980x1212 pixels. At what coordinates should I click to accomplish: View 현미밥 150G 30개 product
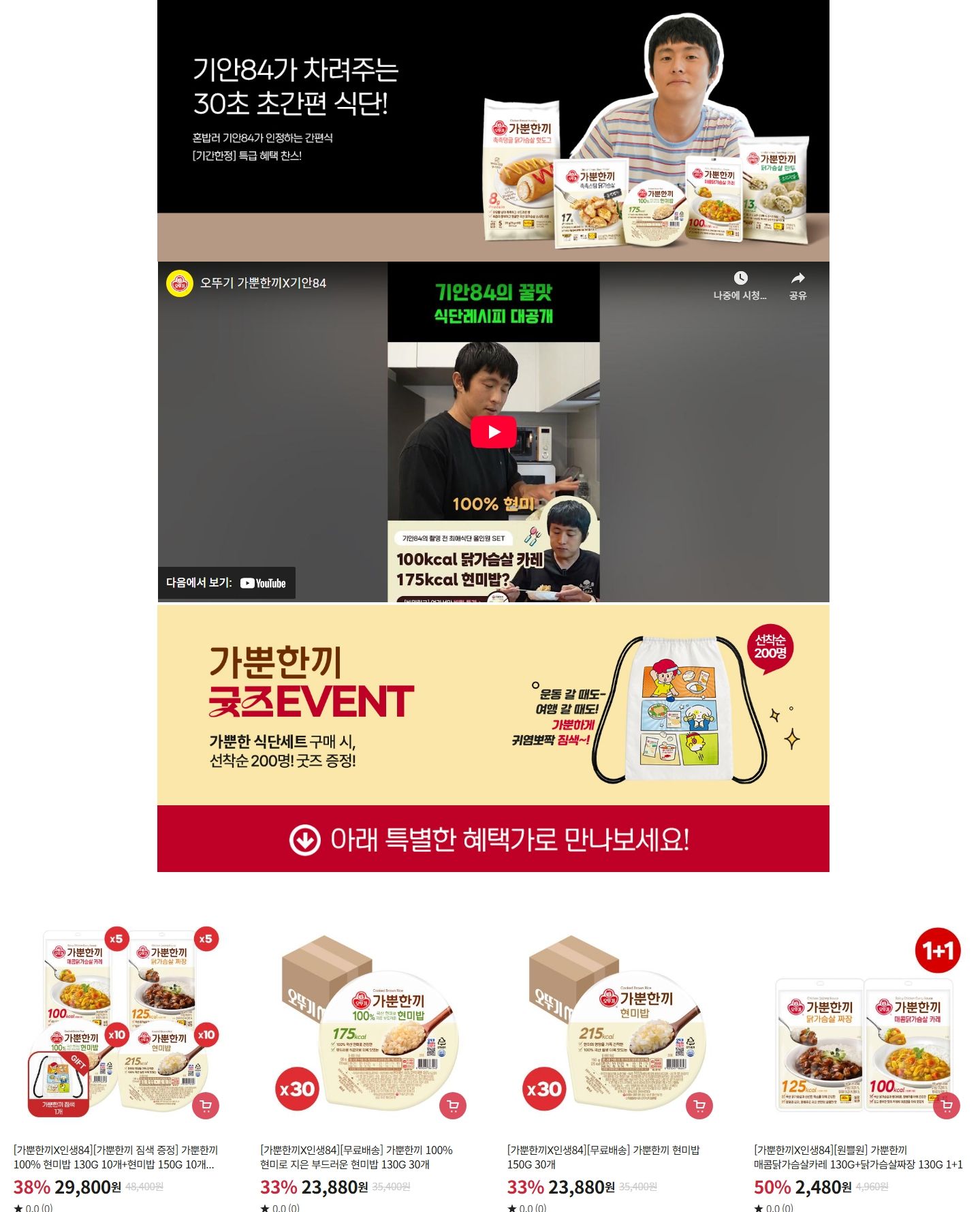603,1157
